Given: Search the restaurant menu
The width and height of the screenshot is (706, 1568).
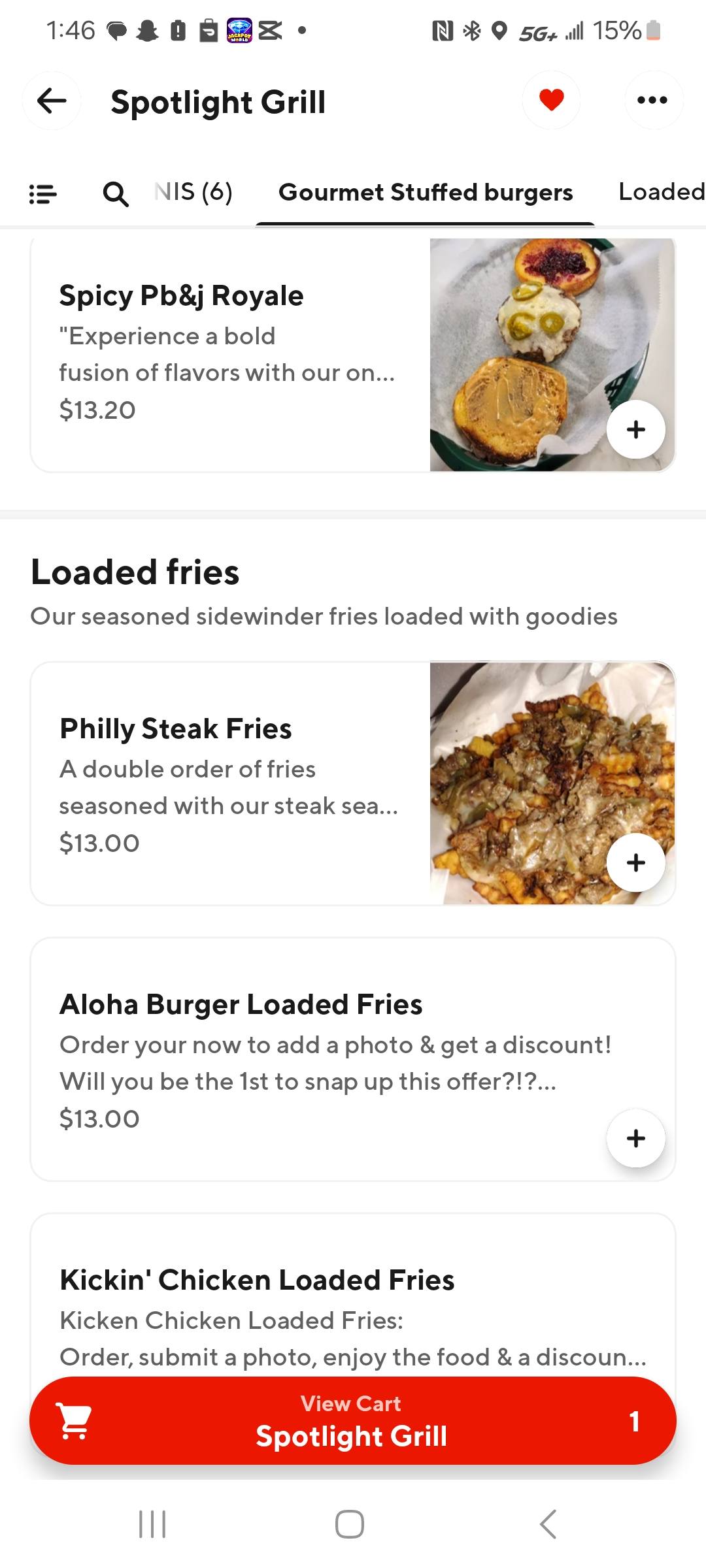Looking at the screenshot, I should pyautogui.click(x=116, y=193).
